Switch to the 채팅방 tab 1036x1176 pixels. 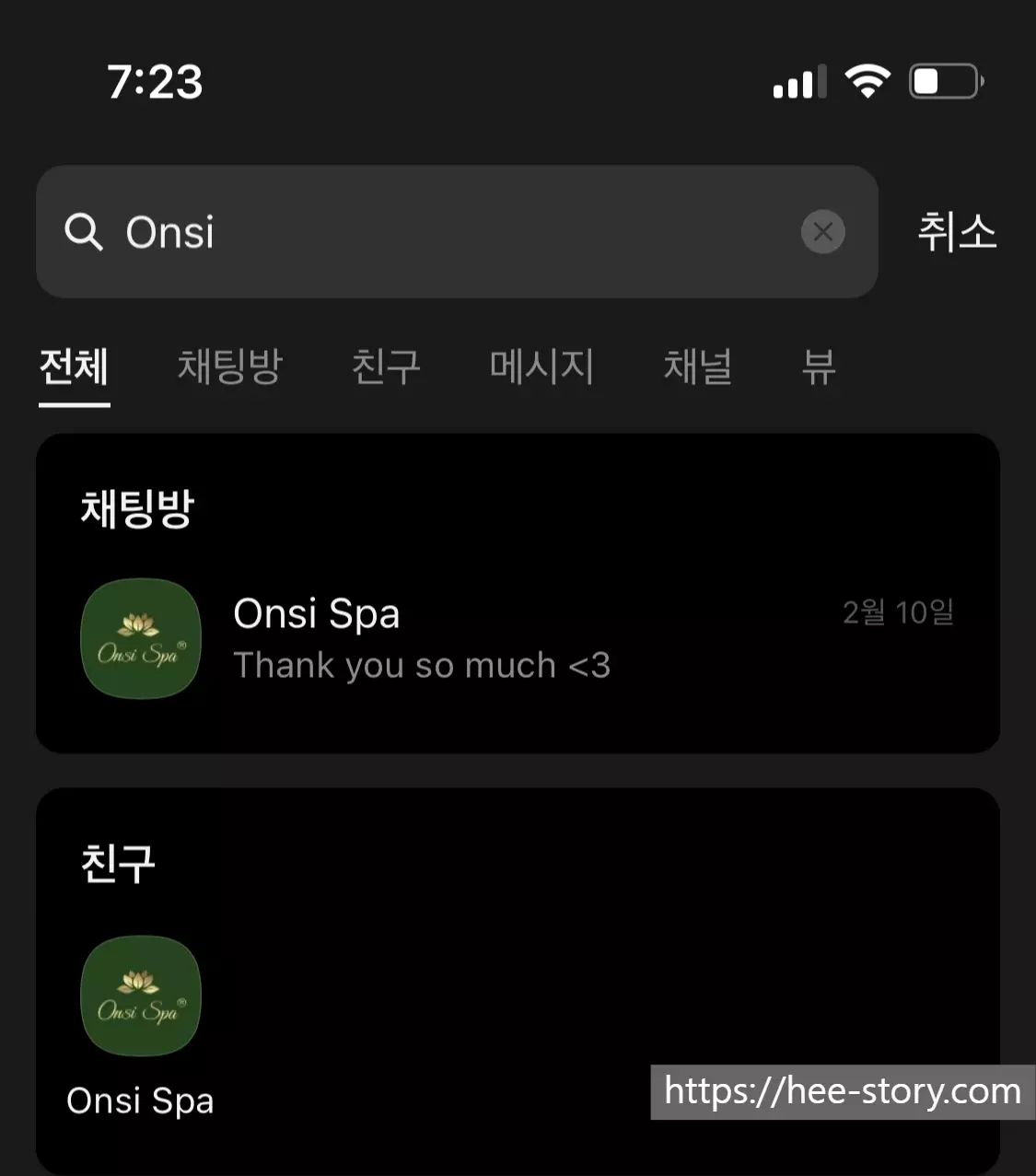click(x=230, y=367)
